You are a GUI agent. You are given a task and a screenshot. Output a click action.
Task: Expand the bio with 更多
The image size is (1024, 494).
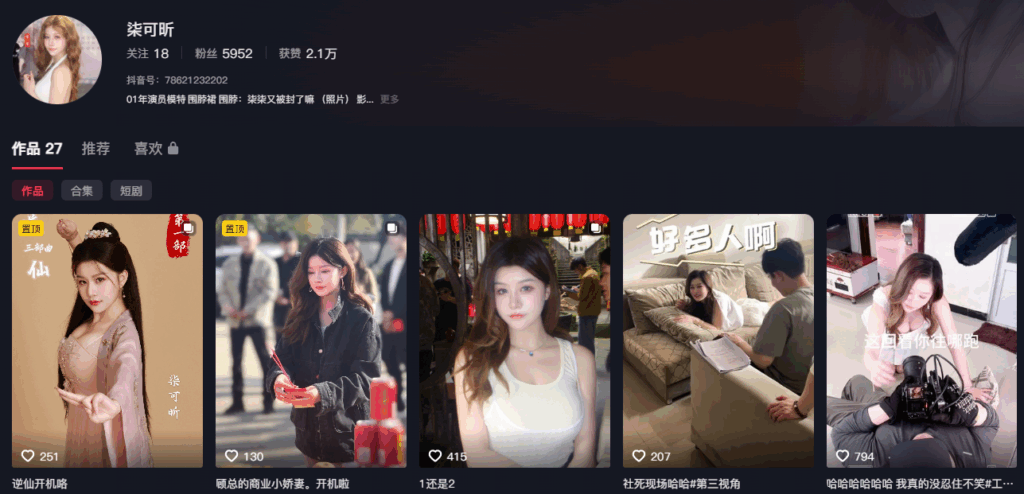(x=389, y=99)
